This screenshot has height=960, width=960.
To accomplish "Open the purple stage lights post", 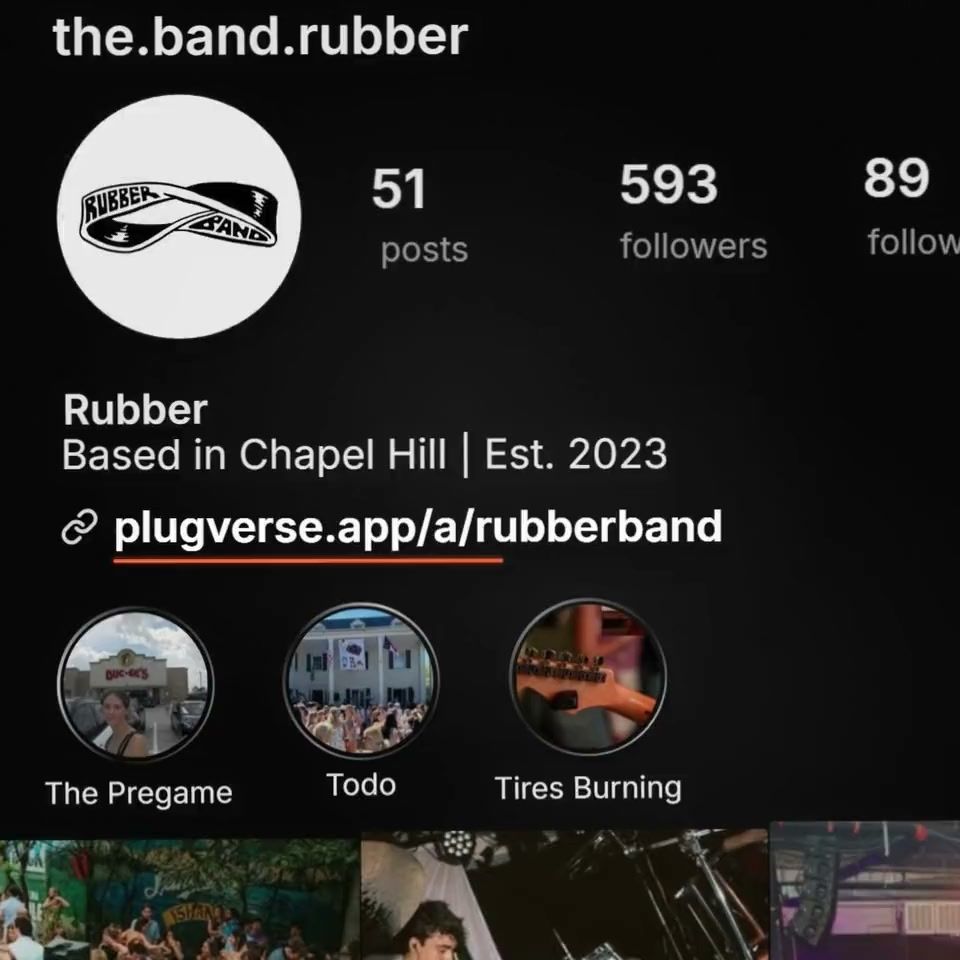I will (864, 891).
